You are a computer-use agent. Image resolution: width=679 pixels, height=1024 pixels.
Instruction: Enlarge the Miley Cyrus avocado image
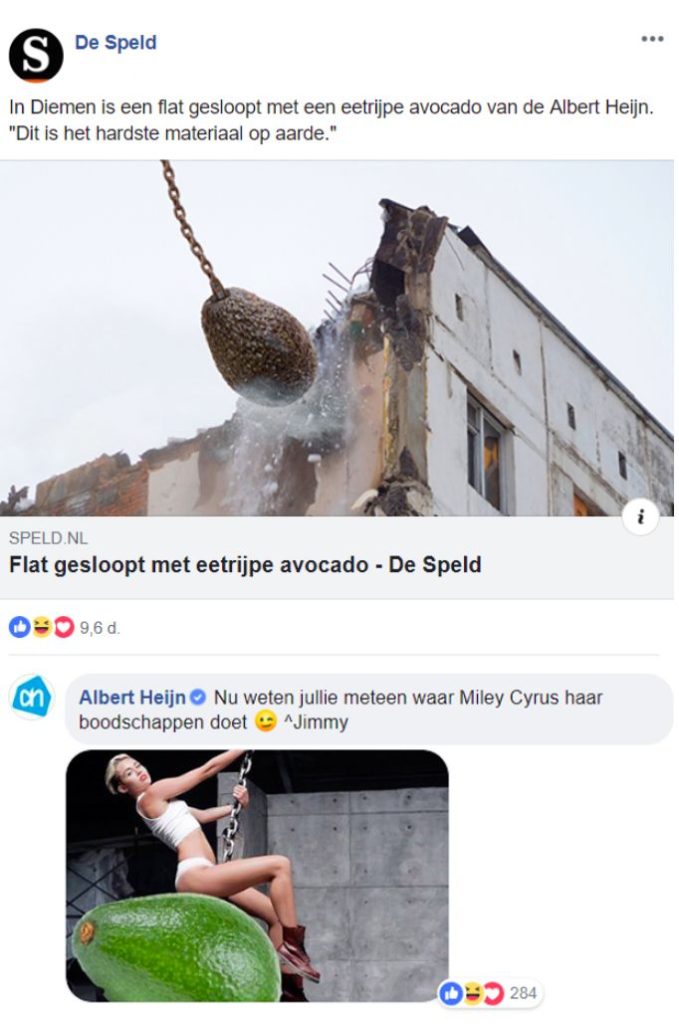pos(257,875)
